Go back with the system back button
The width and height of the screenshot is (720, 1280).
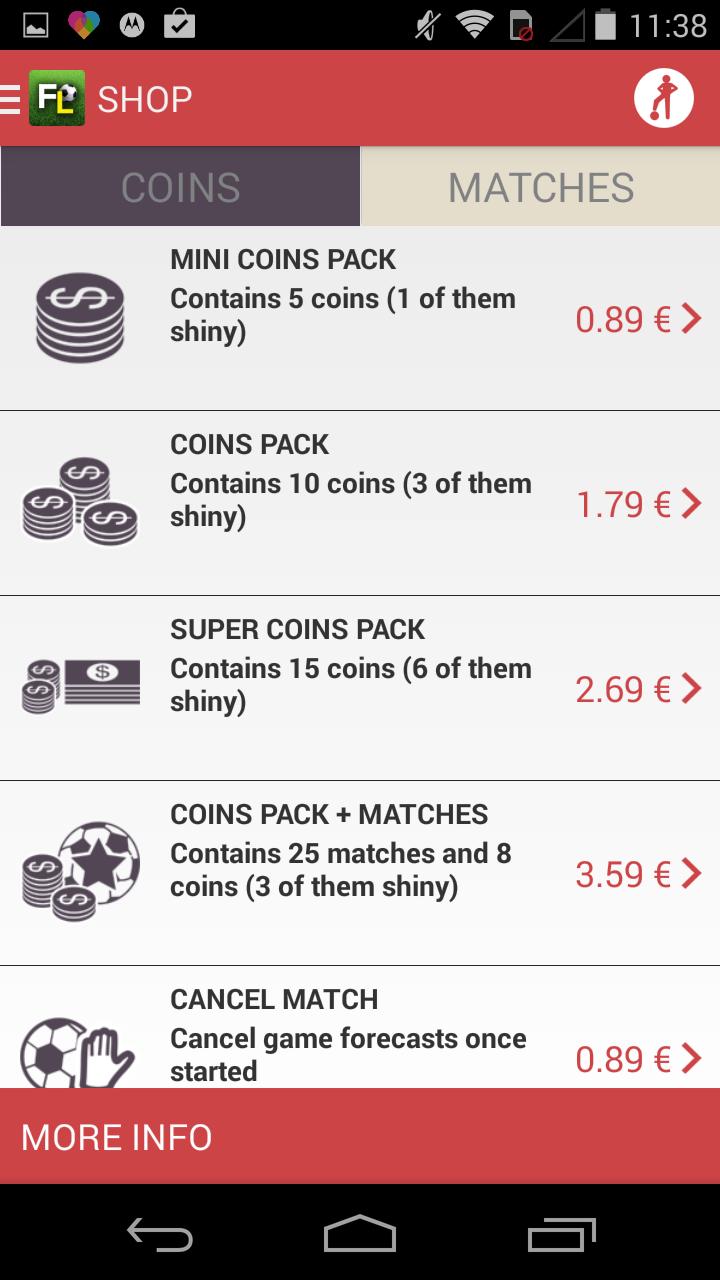point(160,1235)
